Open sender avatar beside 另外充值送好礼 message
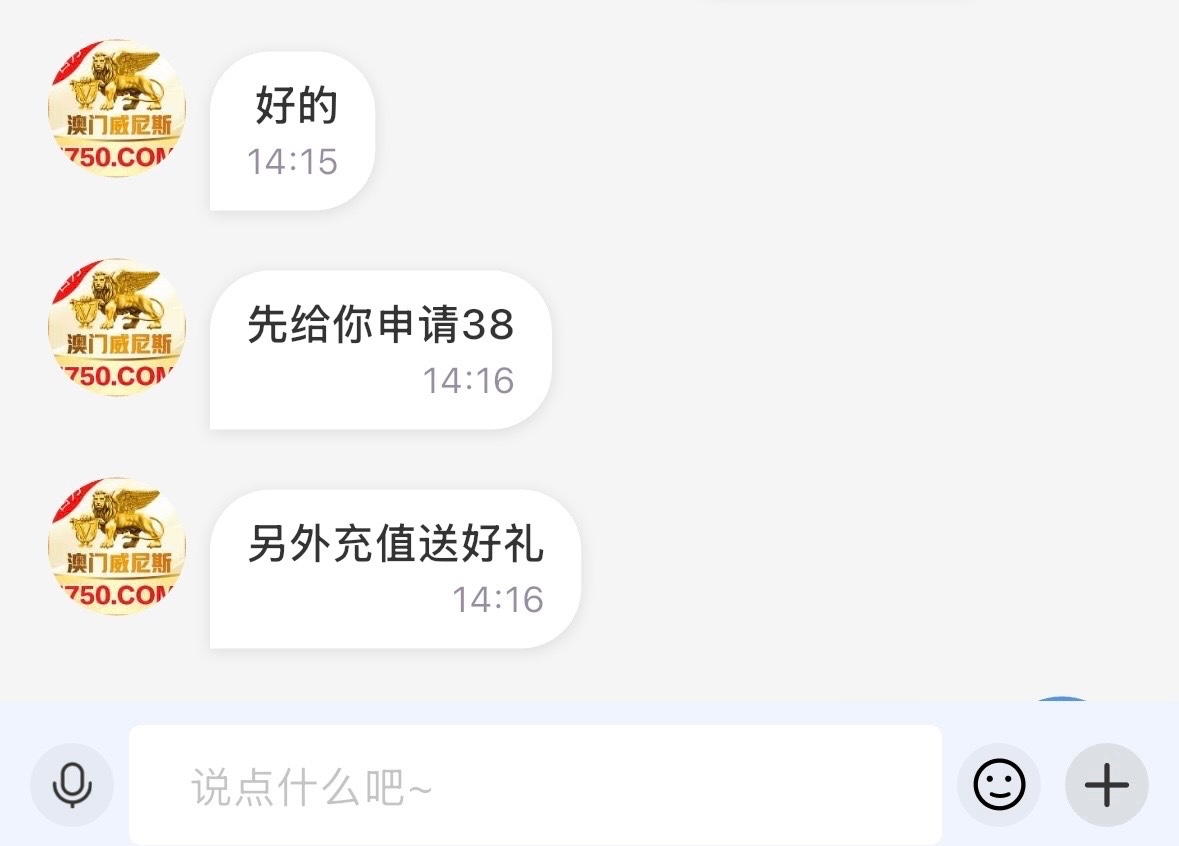 pos(117,546)
